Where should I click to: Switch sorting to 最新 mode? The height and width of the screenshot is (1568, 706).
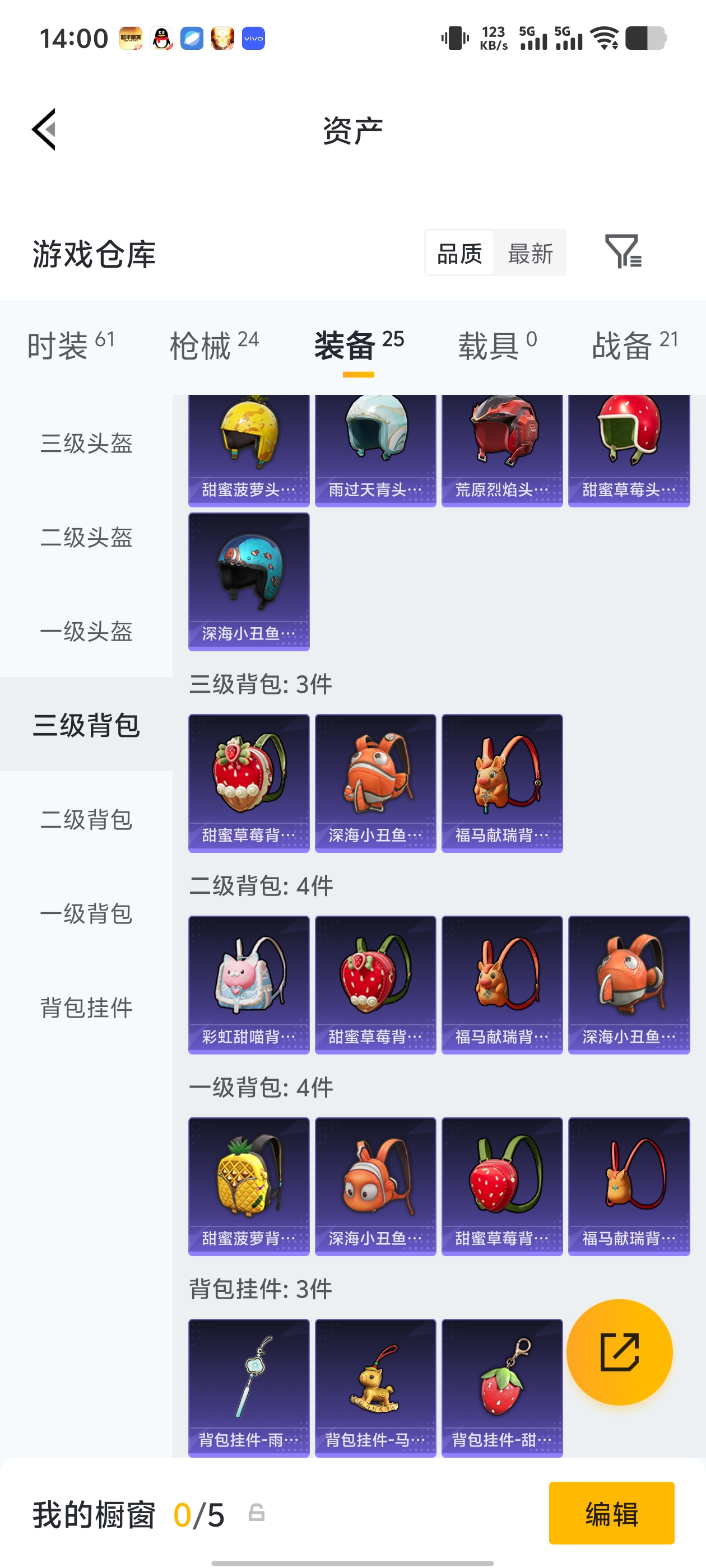pyautogui.click(x=530, y=252)
